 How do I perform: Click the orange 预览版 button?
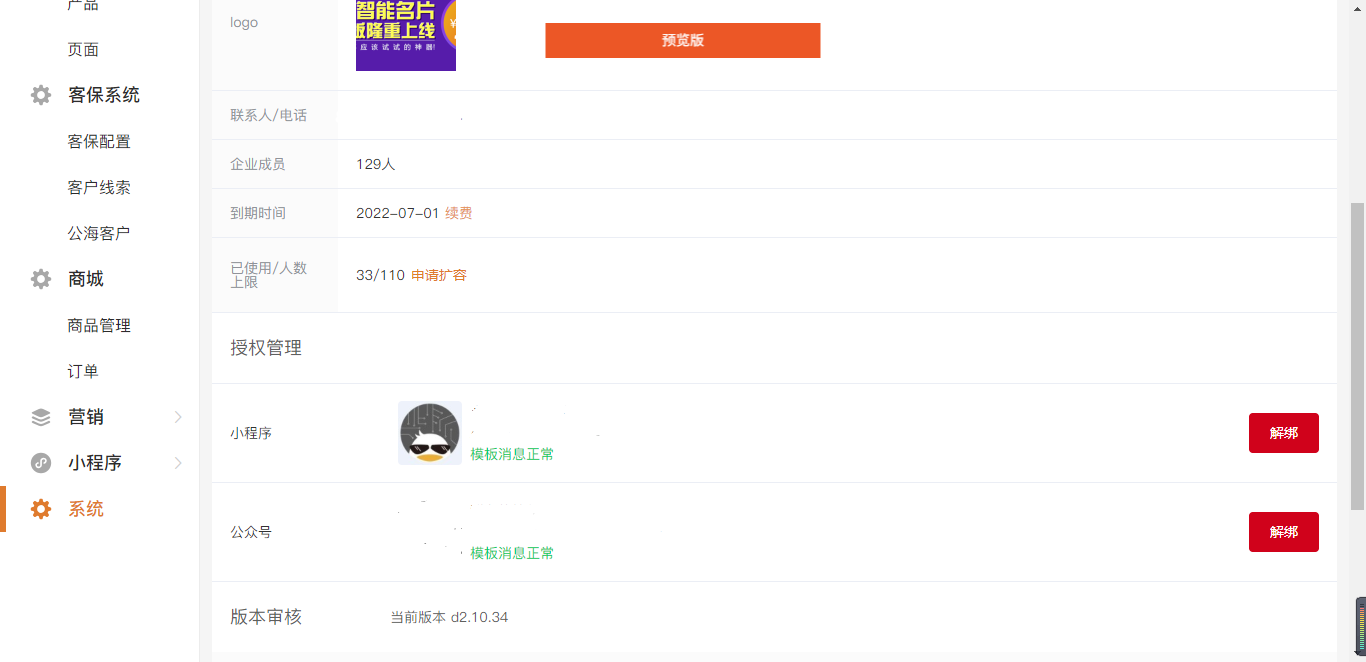point(682,41)
